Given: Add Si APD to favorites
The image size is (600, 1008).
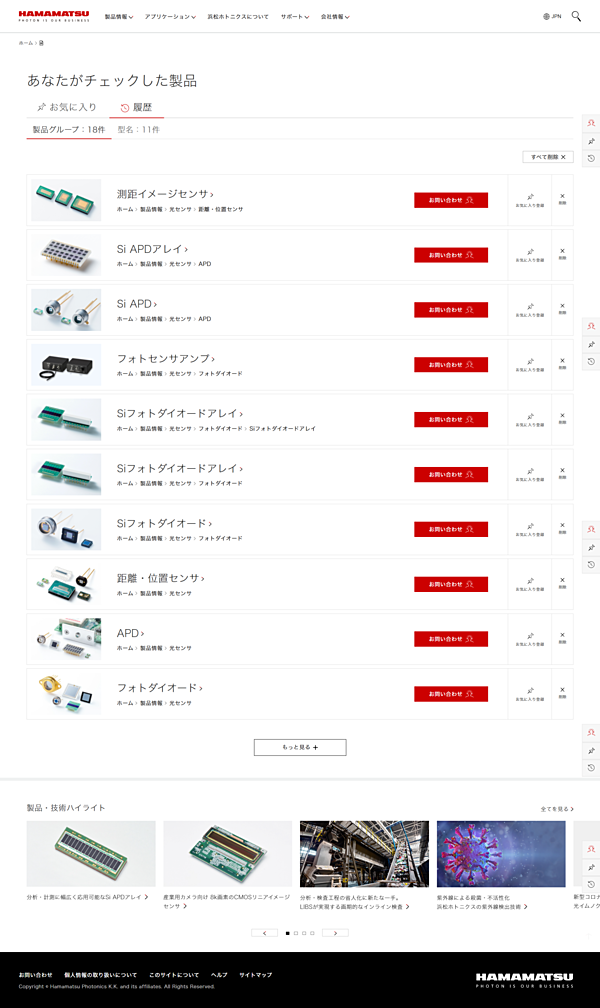Looking at the screenshot, I should 530,308.
